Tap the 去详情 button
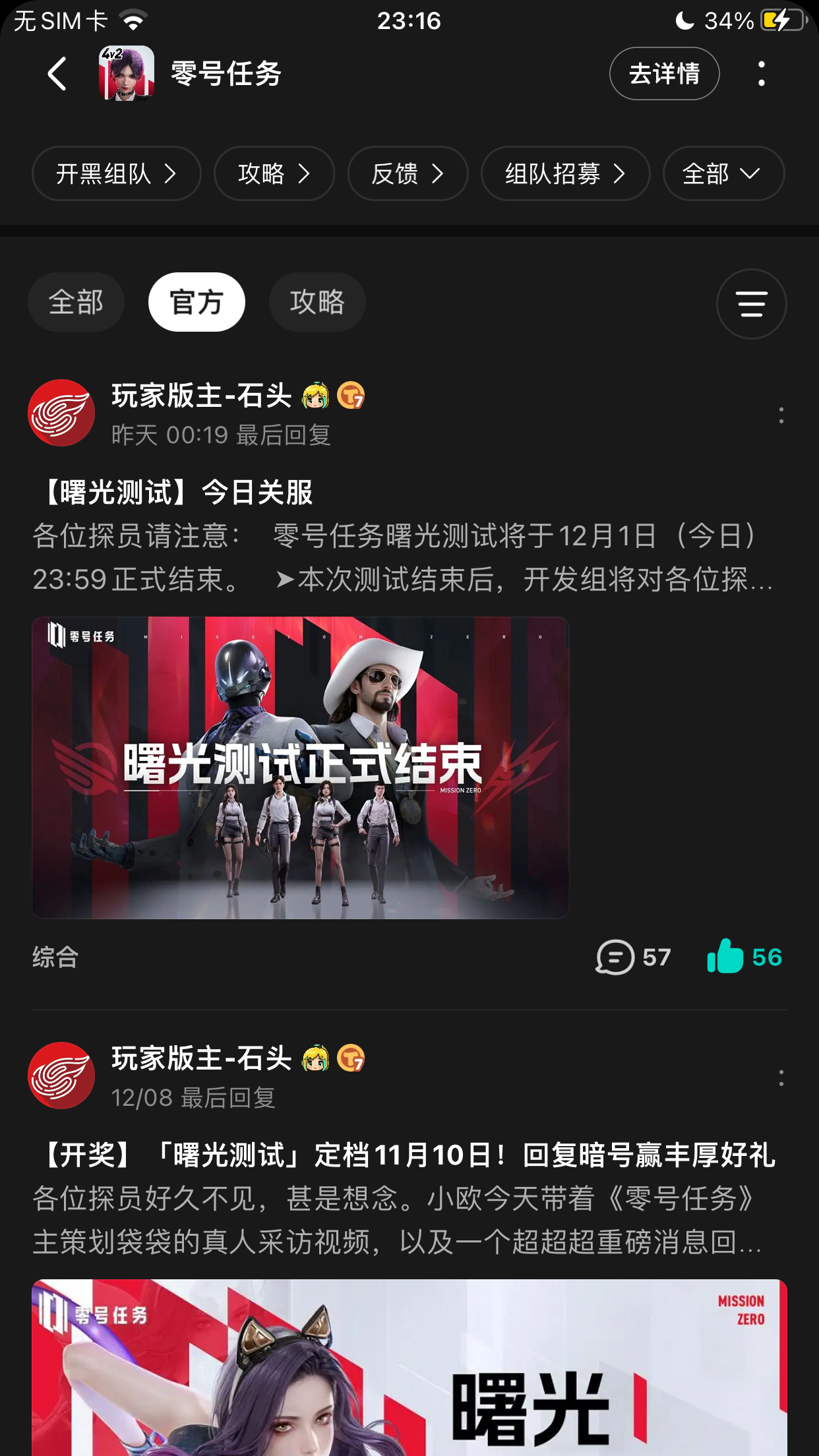The width and height of the screenshot is (819, 1456). [x=664, y=73]
